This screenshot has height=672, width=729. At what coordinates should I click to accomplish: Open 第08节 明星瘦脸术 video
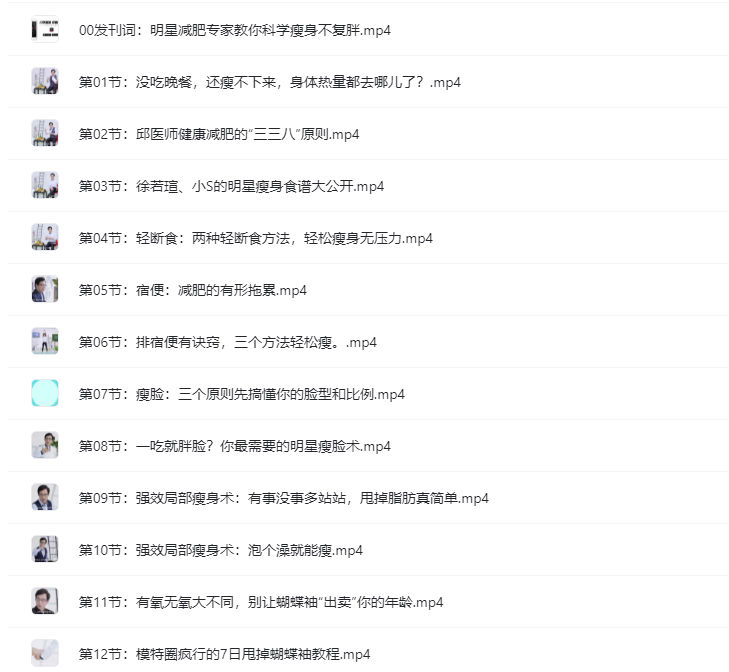coord(234,446)
